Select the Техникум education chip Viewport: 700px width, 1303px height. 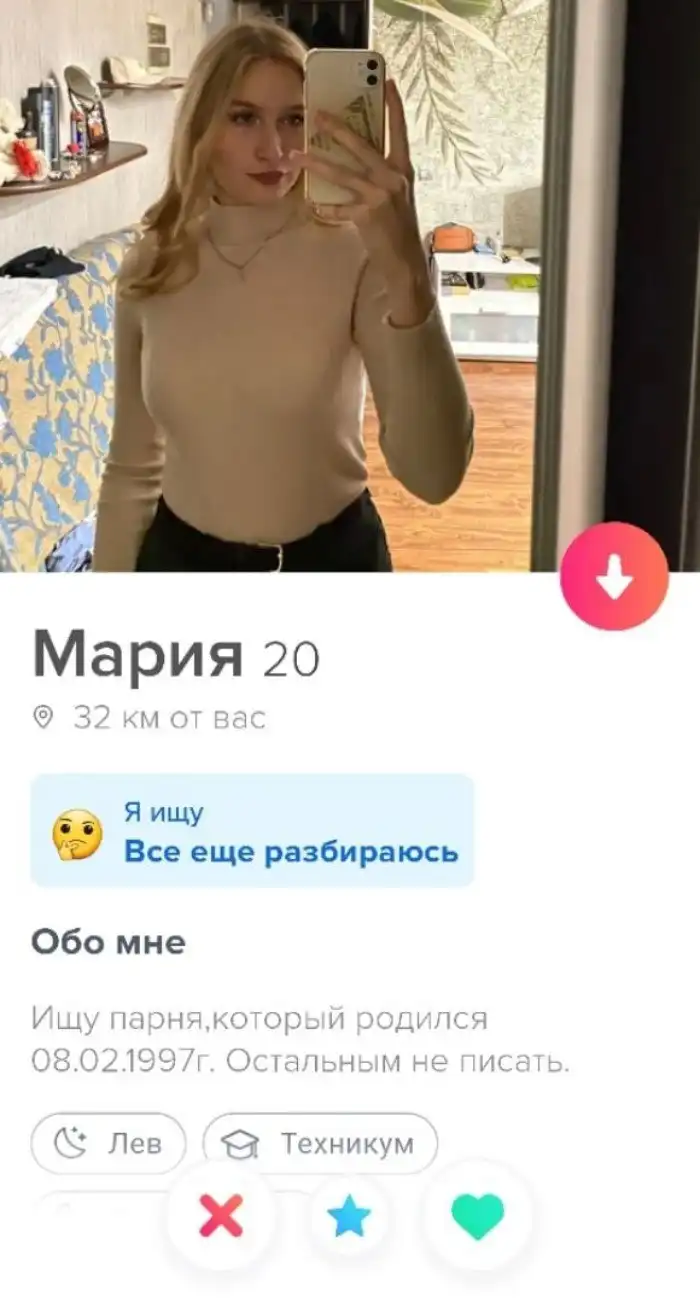click(320, 1143)
